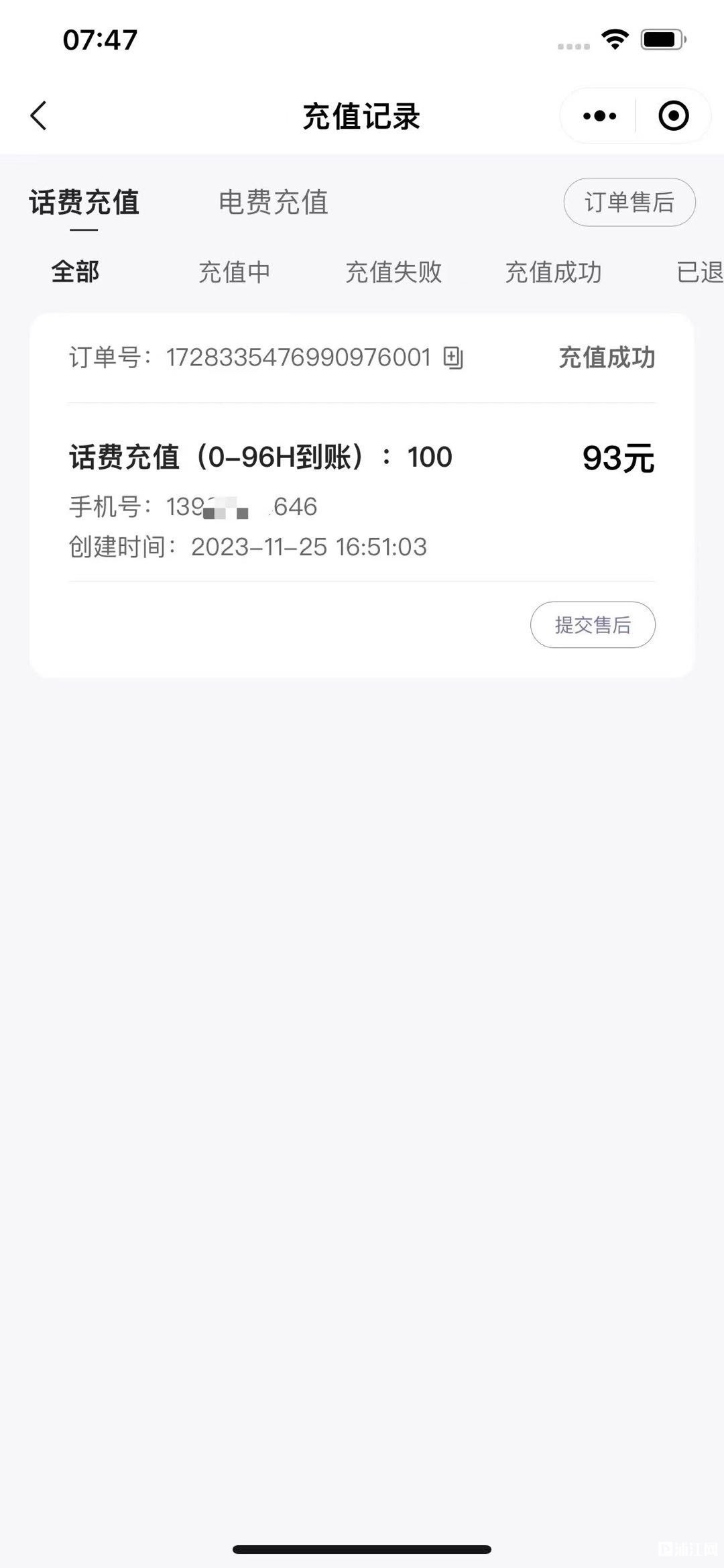Filter records by 充值中

[x=234, y=272]
